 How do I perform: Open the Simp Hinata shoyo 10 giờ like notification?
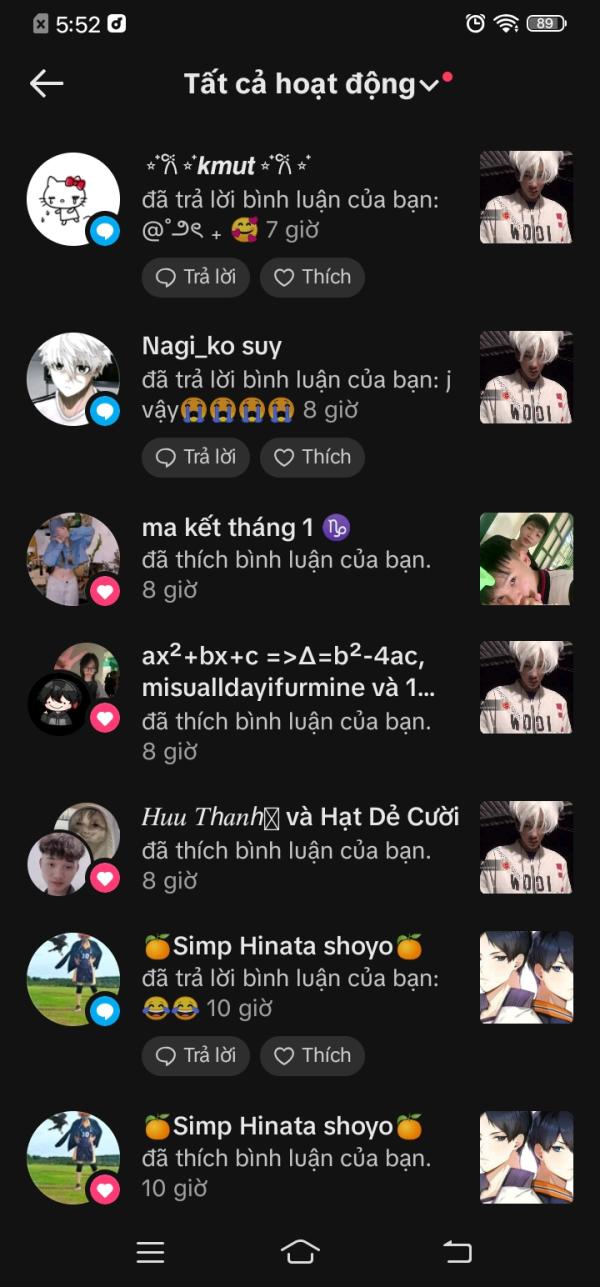300,1157
